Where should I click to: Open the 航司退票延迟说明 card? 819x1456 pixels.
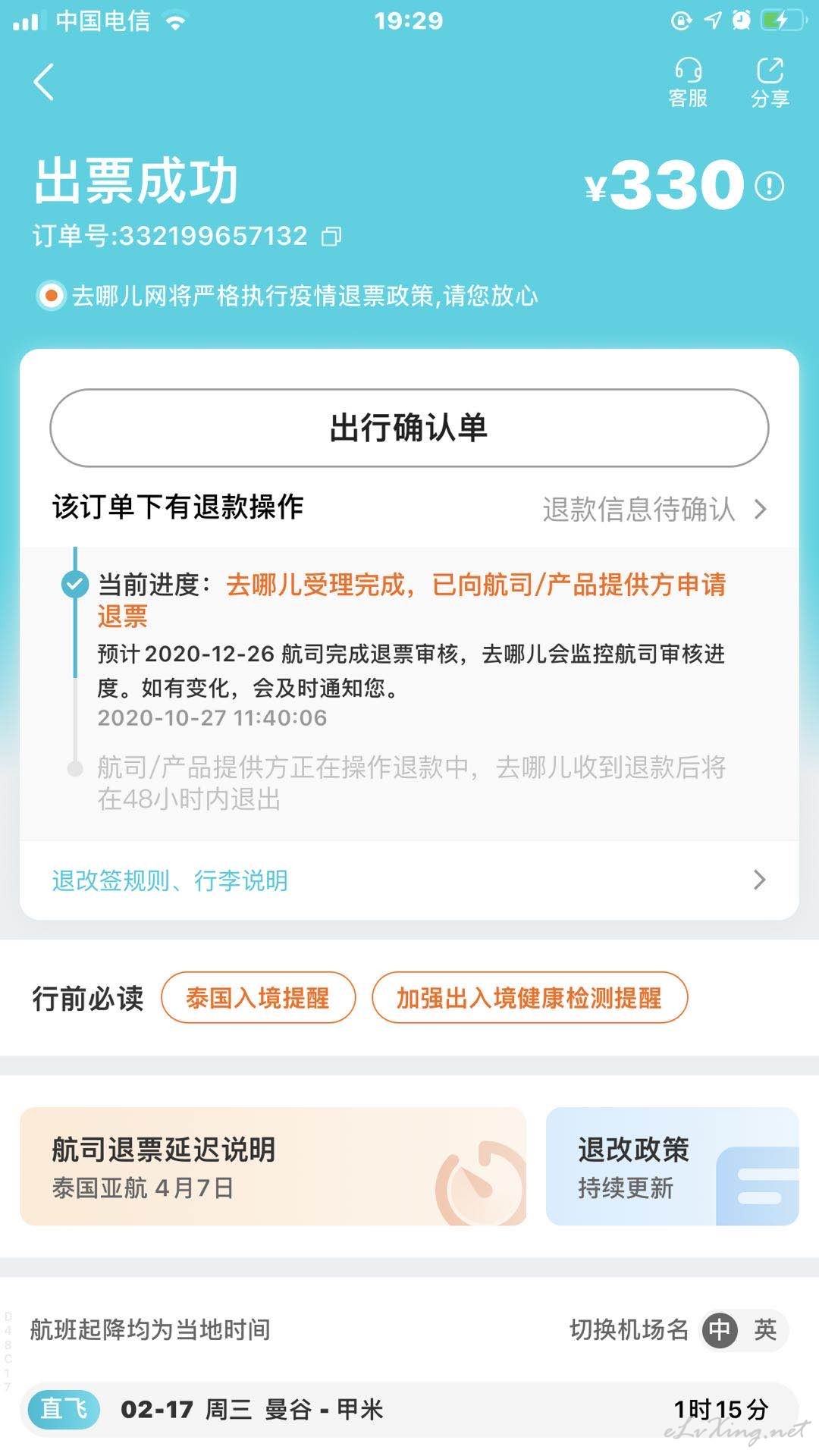(x=273, y=1166)
